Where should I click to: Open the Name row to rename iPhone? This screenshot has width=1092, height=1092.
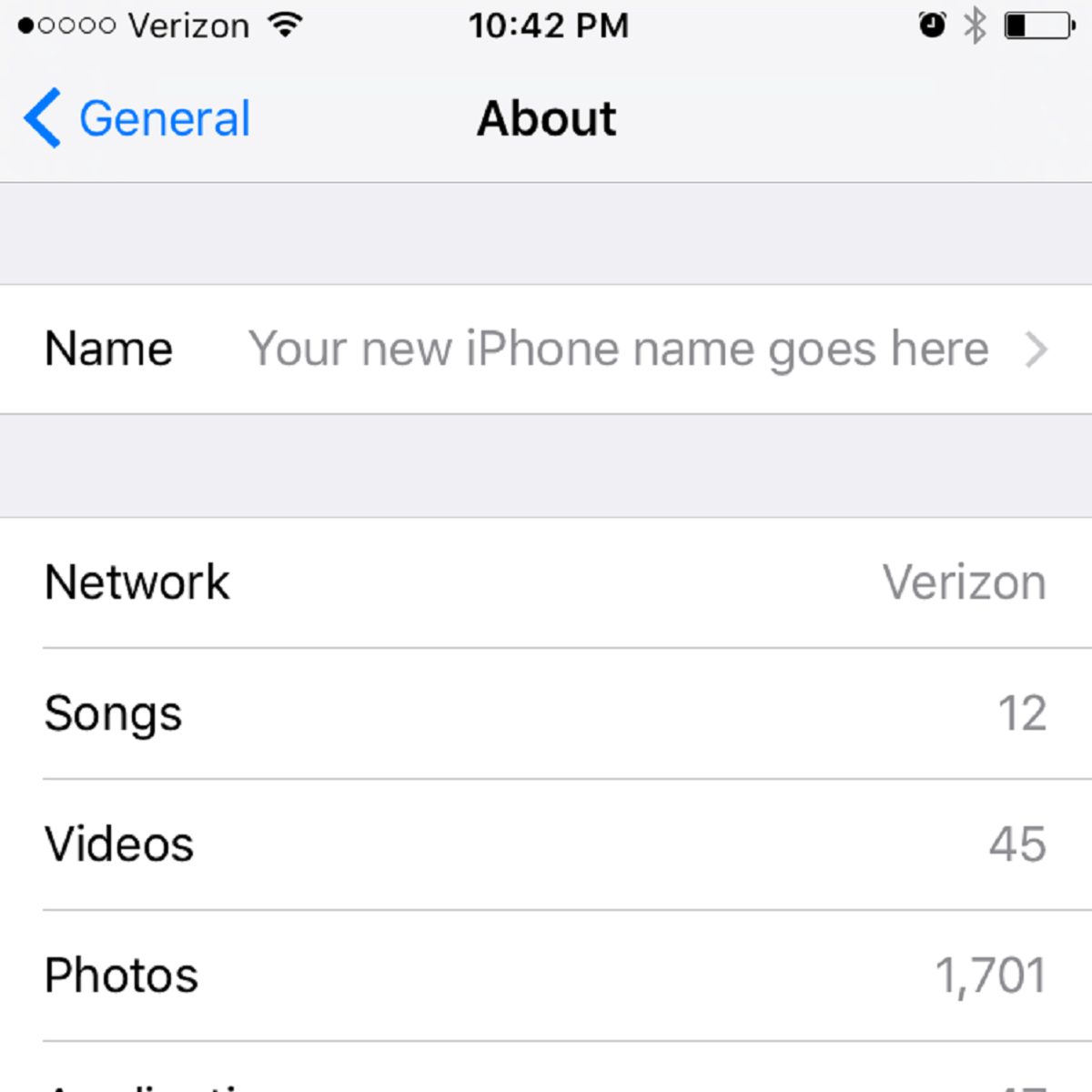coord(546,349)
